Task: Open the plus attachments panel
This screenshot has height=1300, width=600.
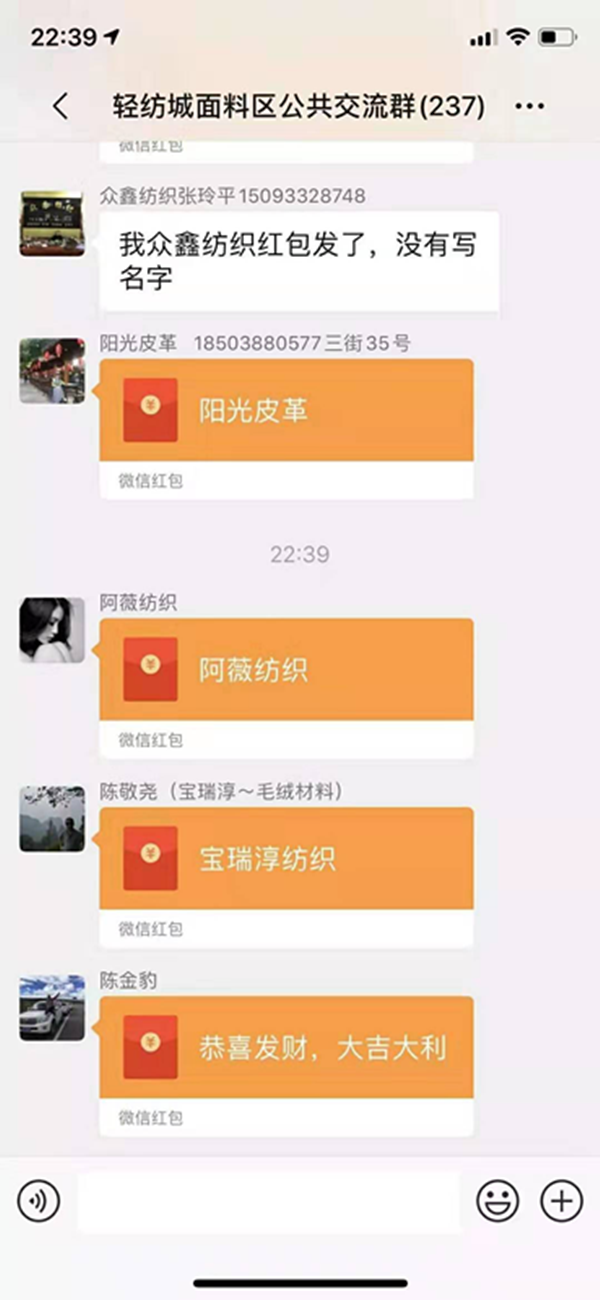Action: click(x=561, y=1201)
